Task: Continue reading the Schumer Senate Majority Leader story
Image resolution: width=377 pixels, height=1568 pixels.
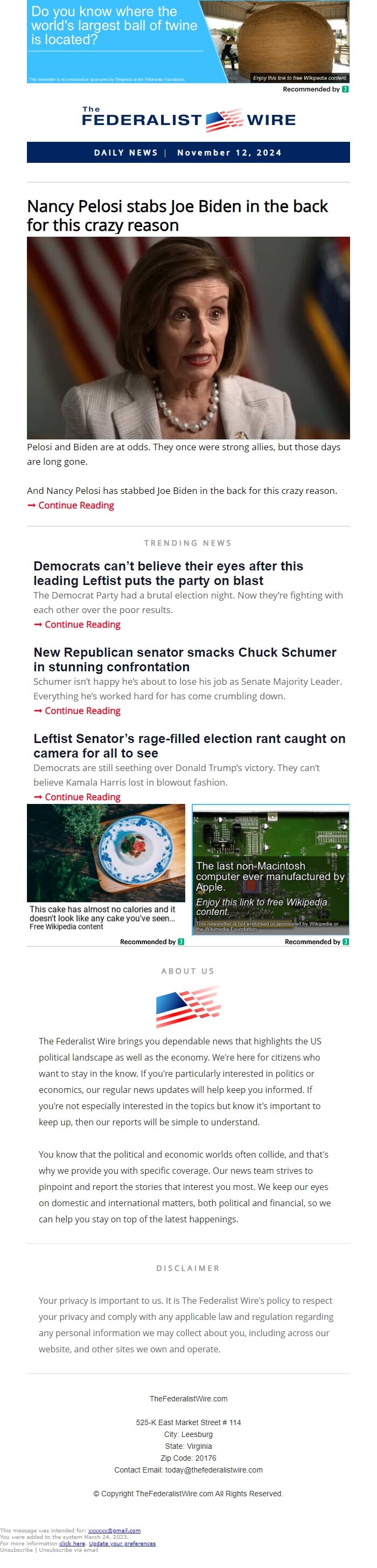Action: click(x=82, y=711)
